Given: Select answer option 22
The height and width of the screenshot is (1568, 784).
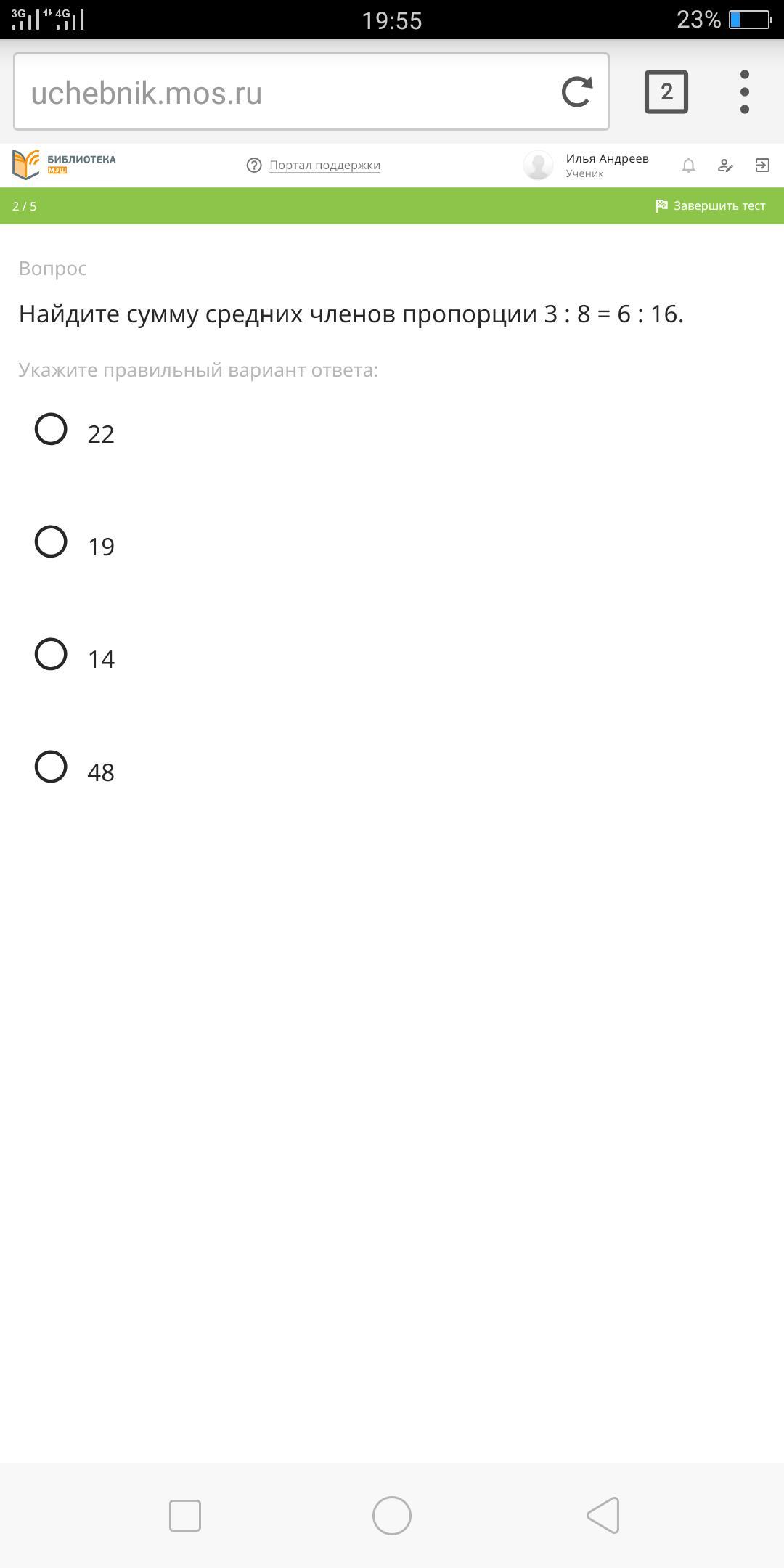Looking at the screenshot, I should (51, 429).
